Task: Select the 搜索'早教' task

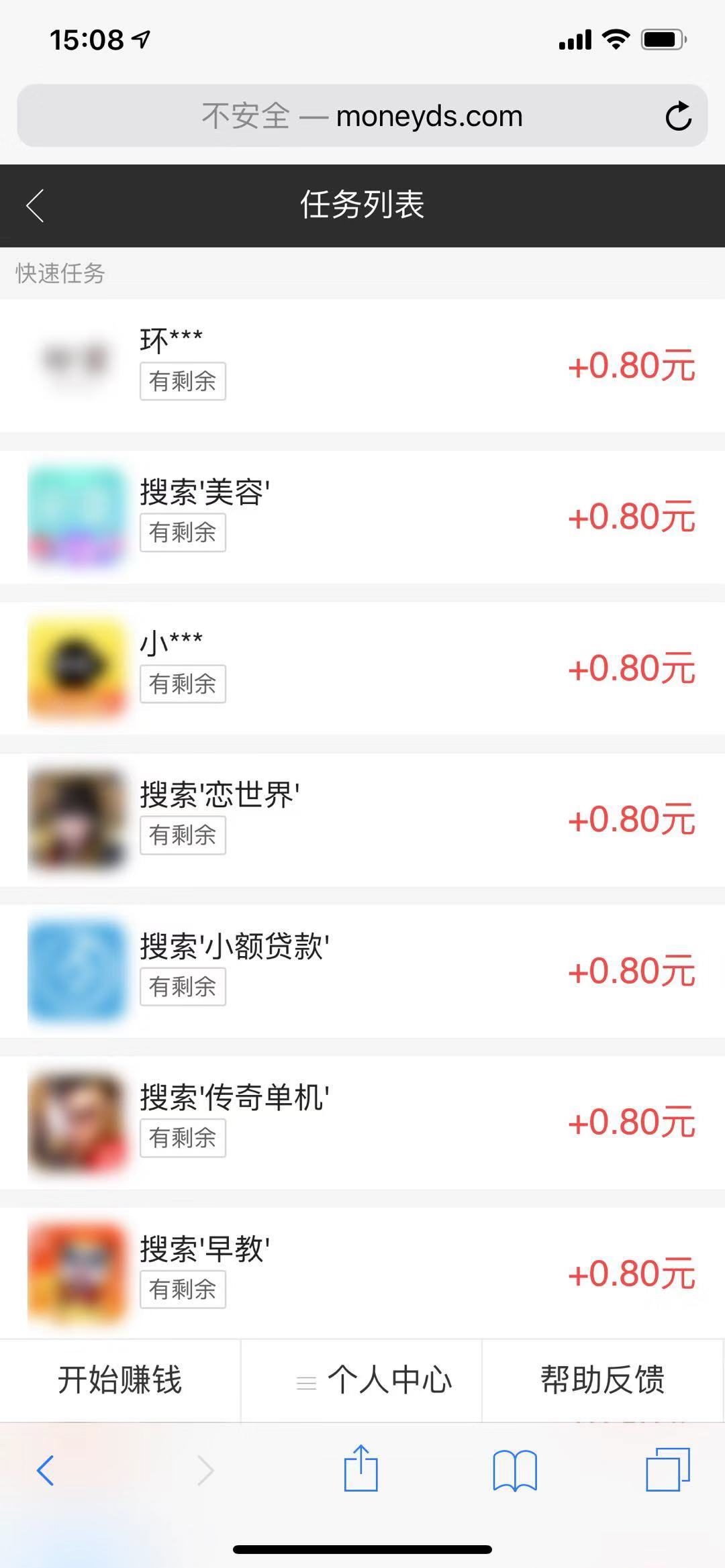Action: coord(362,1273)
